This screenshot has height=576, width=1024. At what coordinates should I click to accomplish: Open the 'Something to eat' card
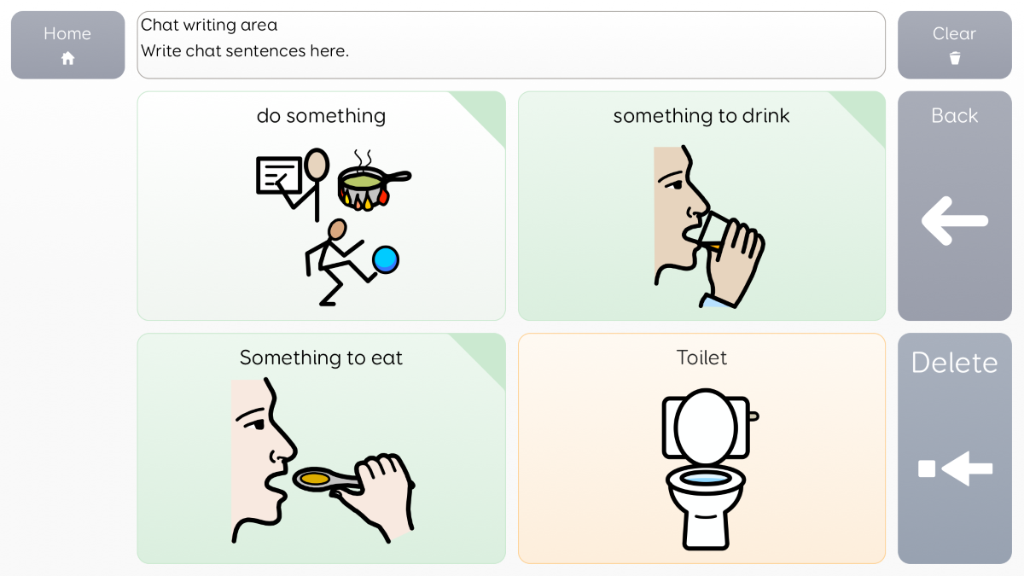tap(321, 448)
